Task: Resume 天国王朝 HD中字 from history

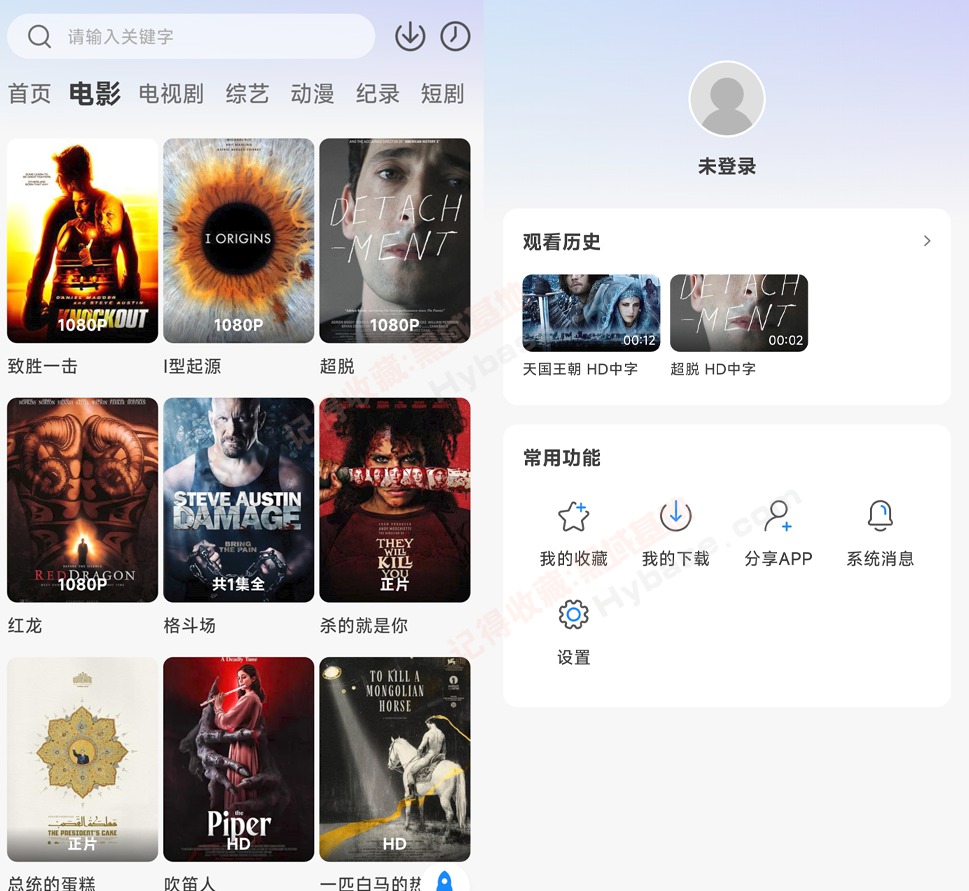Action: (591, 313)
